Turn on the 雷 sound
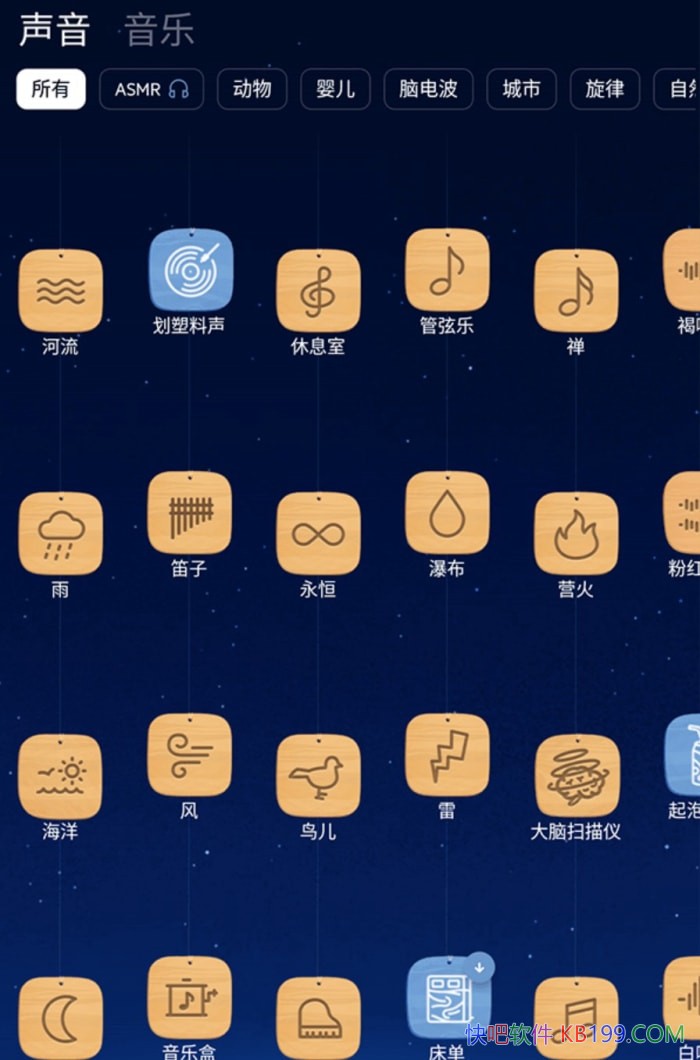Image resolution: width=700 pixels, height=1060 pixels. [447, 755]
